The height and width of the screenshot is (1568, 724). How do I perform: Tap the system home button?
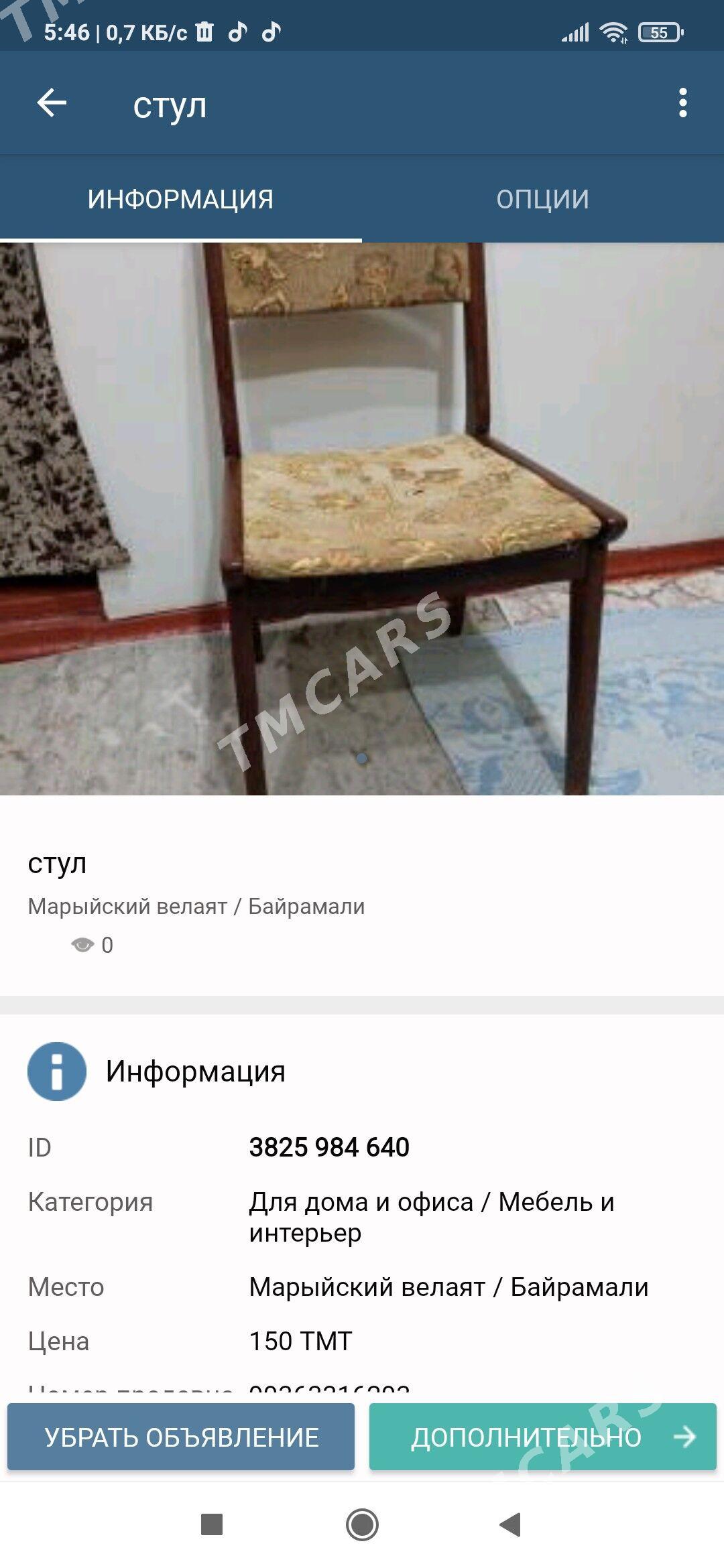(x=362, y=1524)
